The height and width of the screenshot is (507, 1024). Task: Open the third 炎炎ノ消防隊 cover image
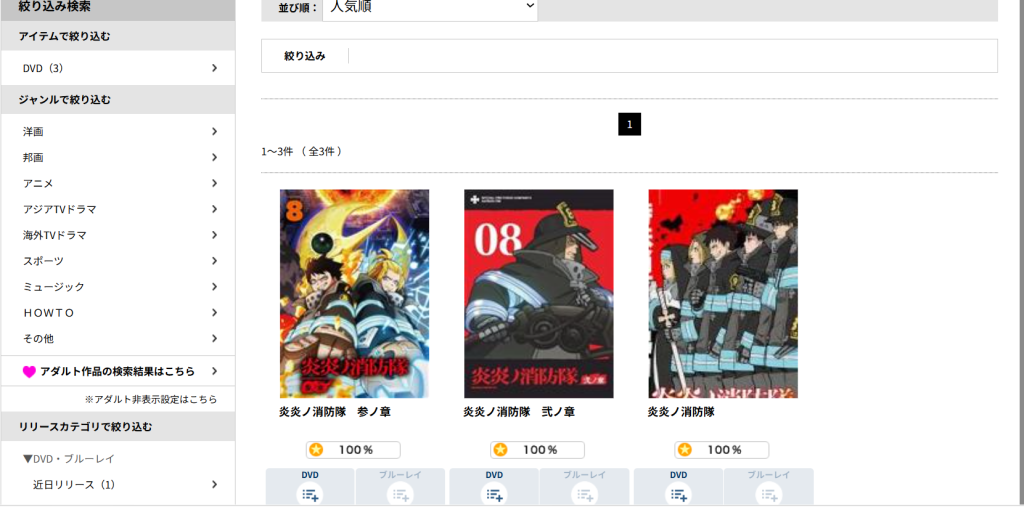(723, 294)
